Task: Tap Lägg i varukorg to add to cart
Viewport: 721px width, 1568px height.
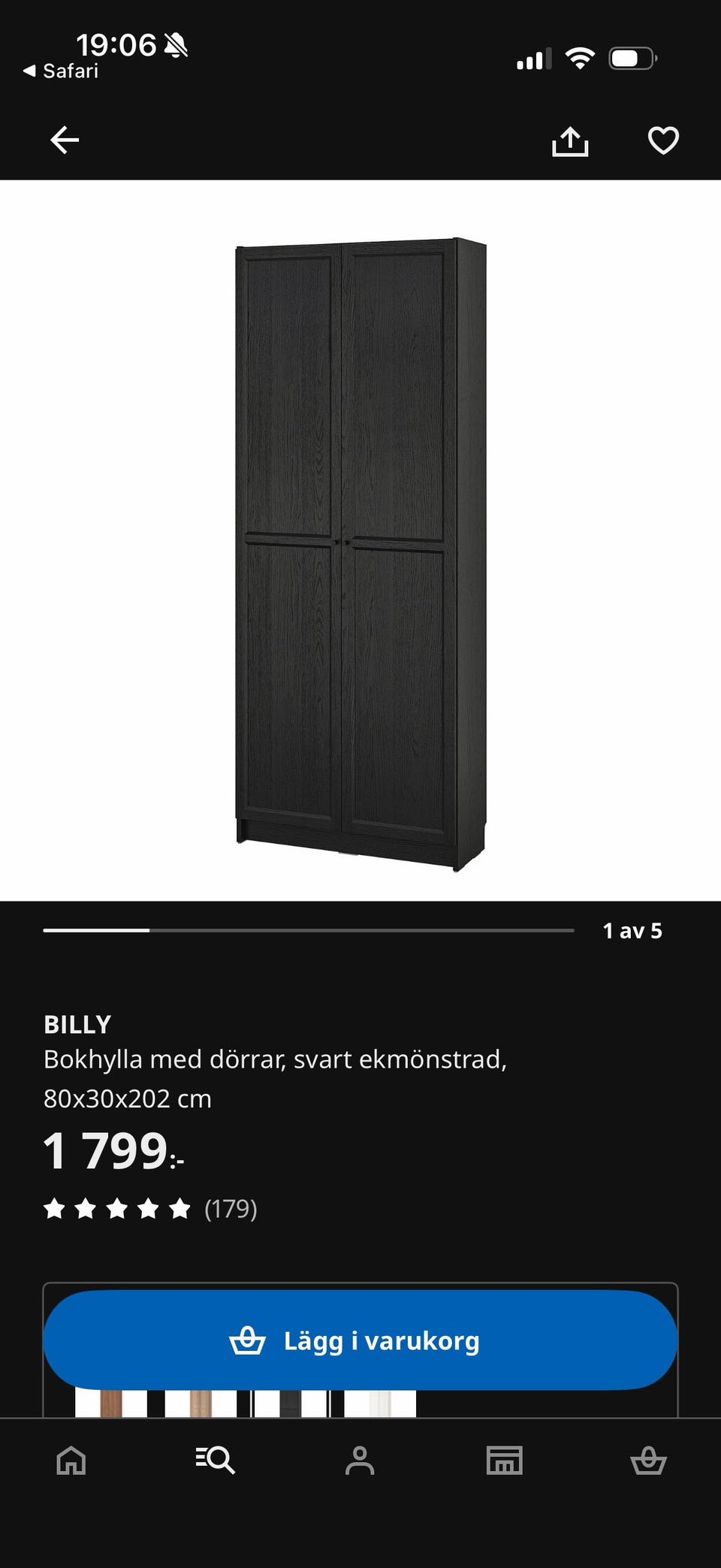Action: tap(360, 1341)
